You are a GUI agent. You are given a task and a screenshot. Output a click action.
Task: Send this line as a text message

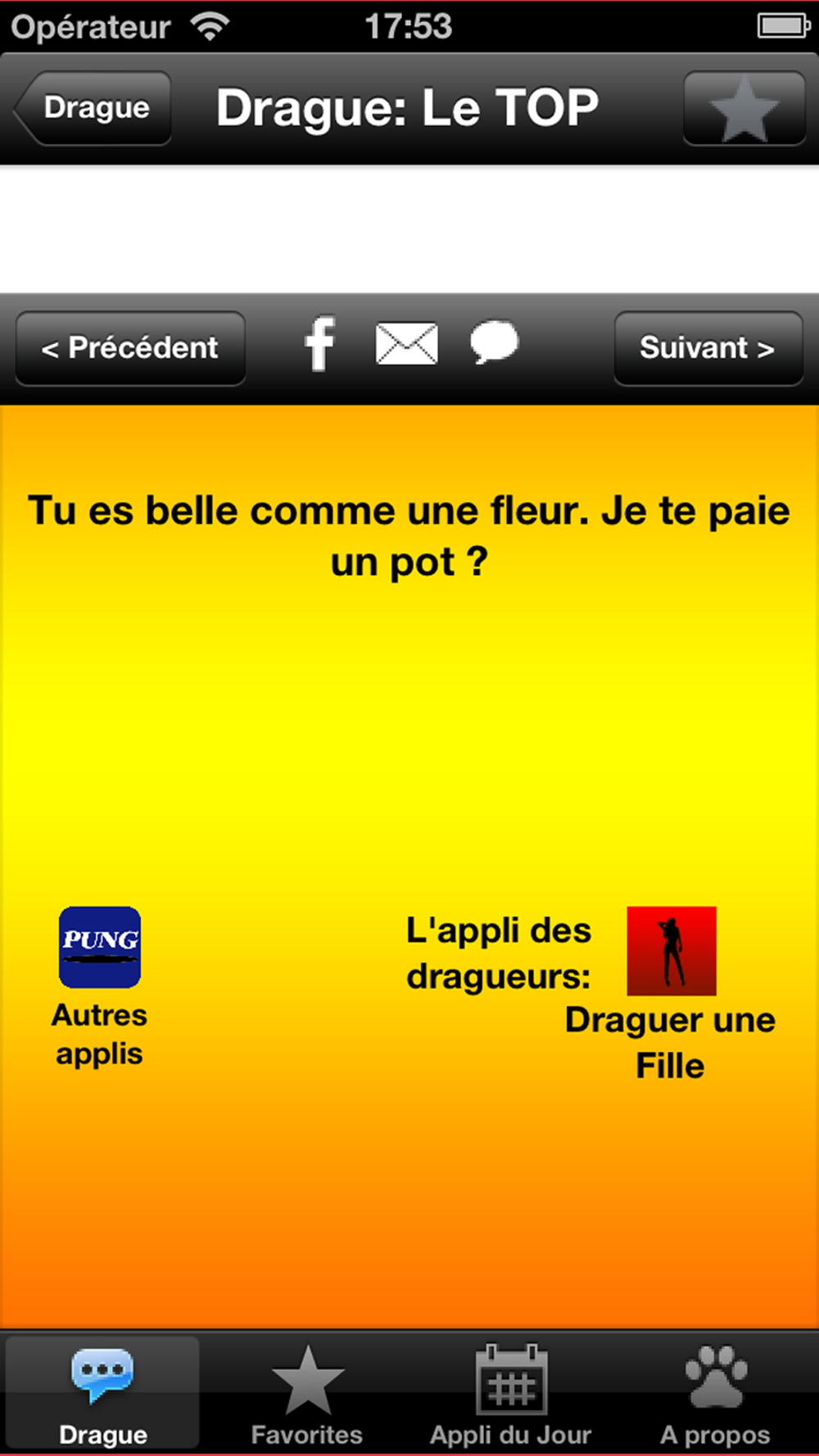[494, 342]
